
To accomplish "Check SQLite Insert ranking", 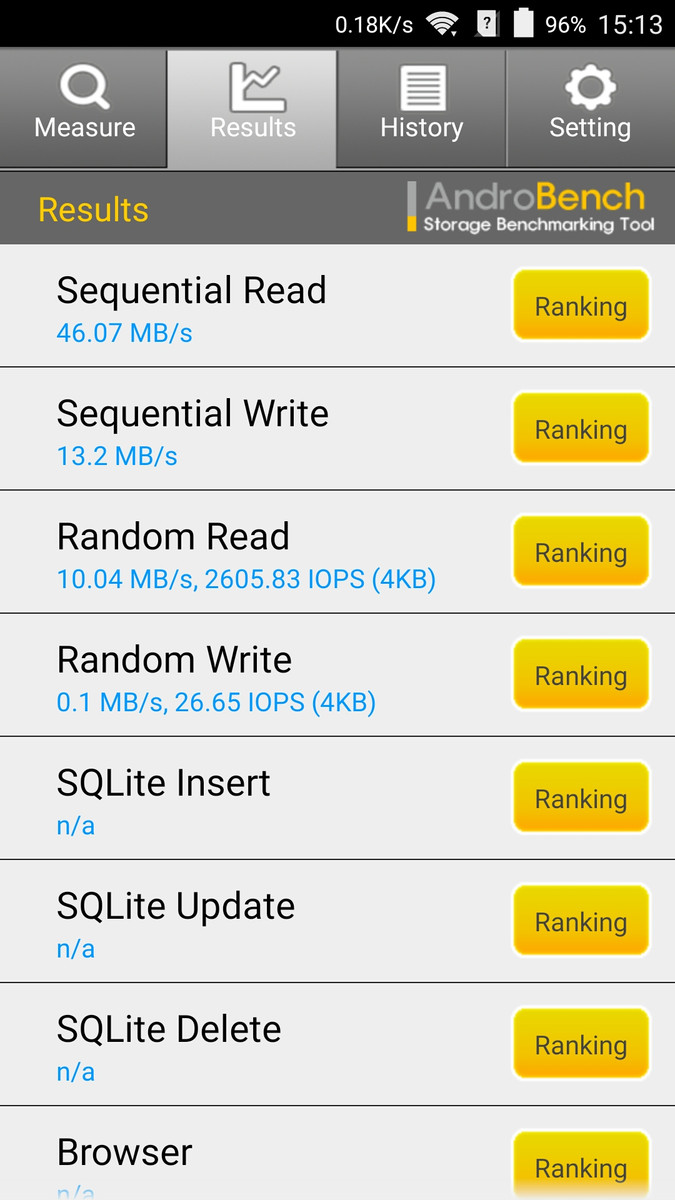I will [x=581, y=798].
